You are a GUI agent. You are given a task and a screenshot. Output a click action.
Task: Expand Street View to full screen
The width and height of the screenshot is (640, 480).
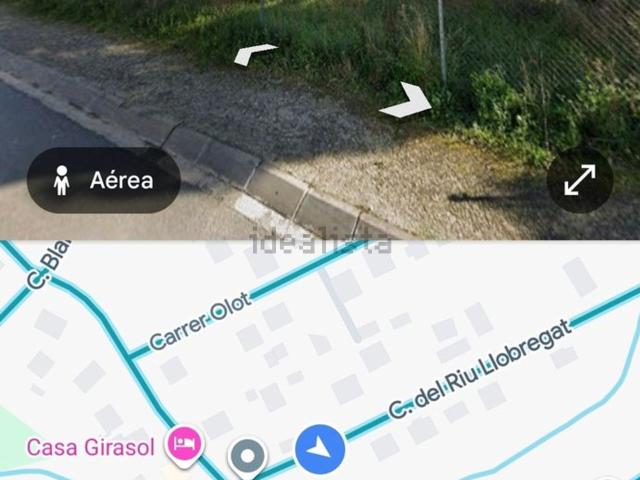click(580, 181)
